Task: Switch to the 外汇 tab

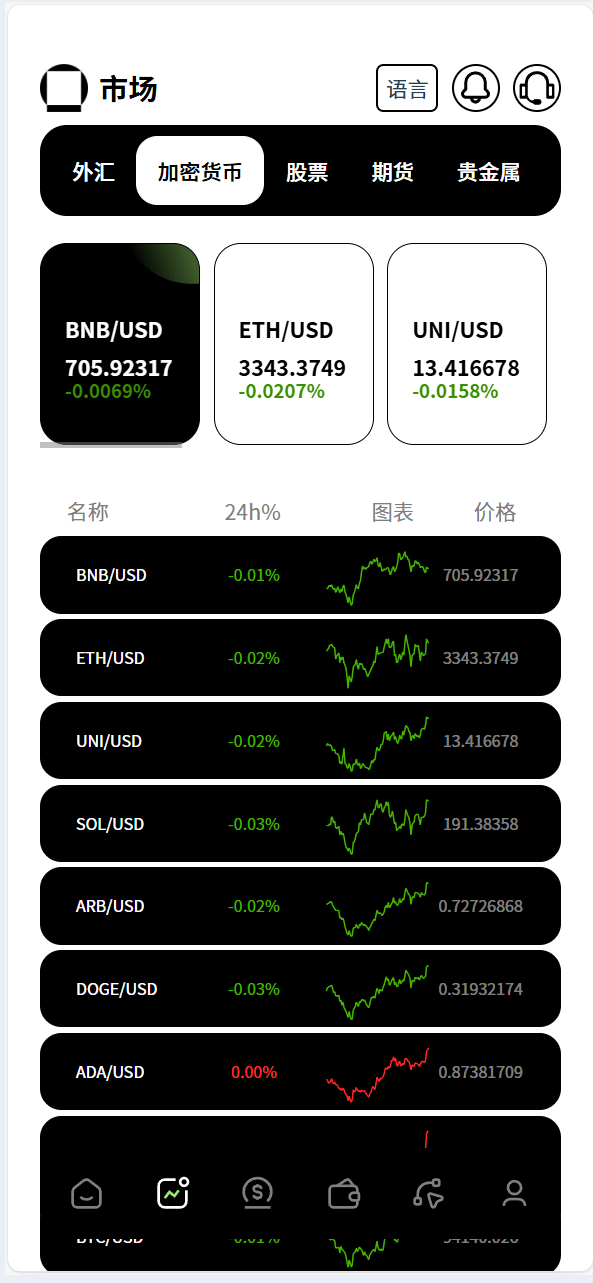Action: point(93,171)
